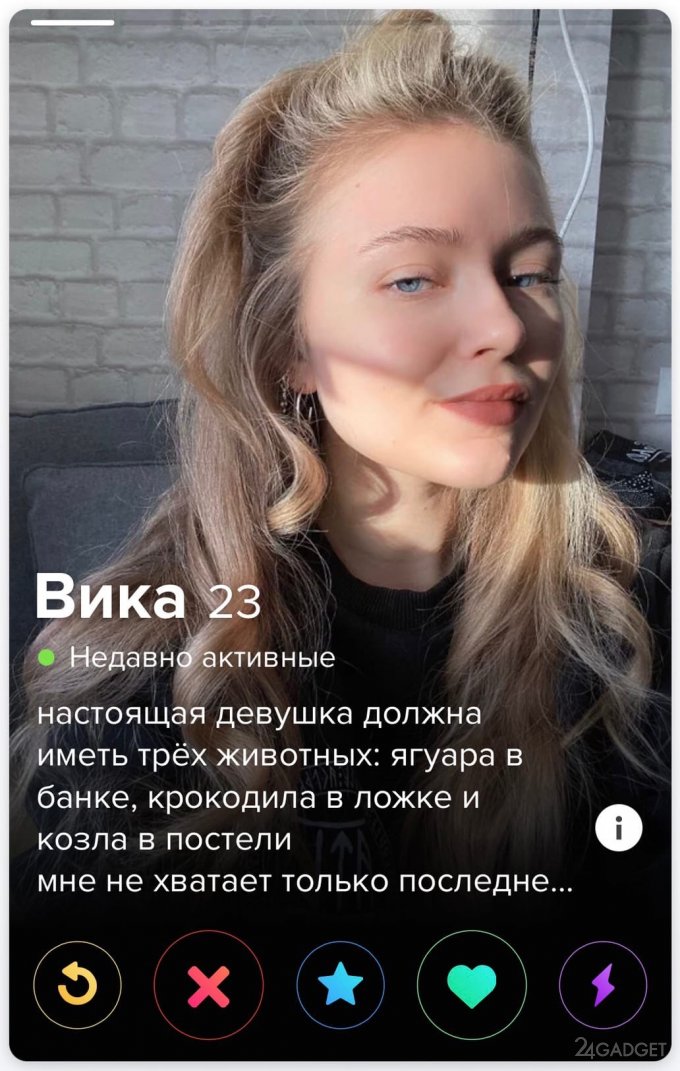Open Вика's profile info details
This screenshot has width=680, height=1071.
[x=618, y=829]
